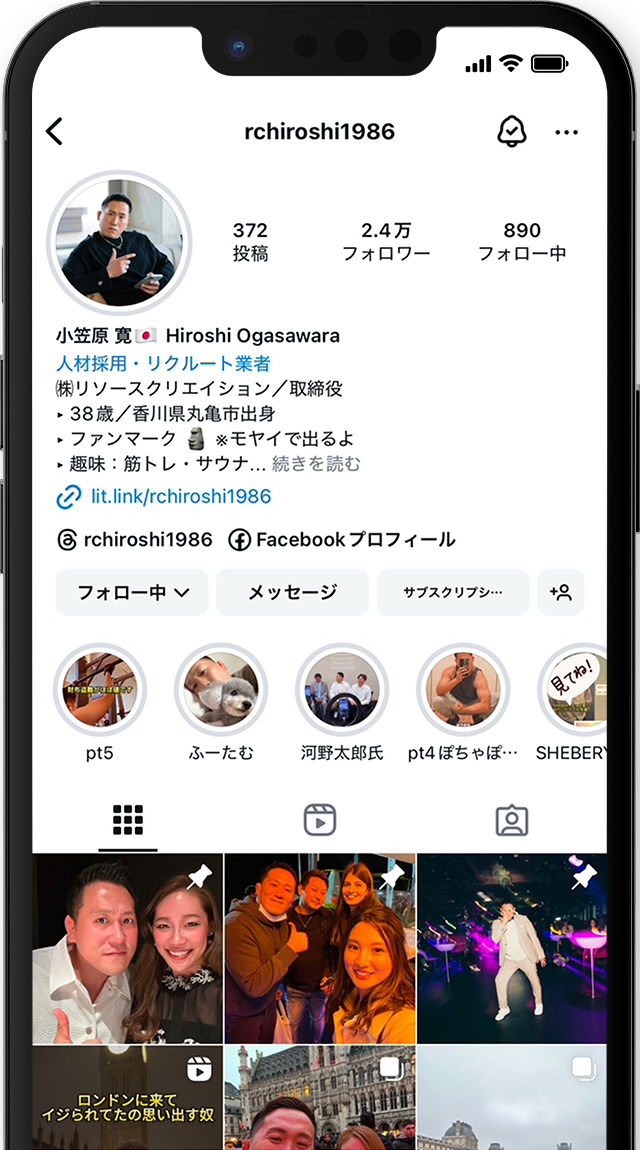This screenshot has height=1150, width=640.
Task: Open the フォロー中 follow options dropdown
Action: click(132, 592)
